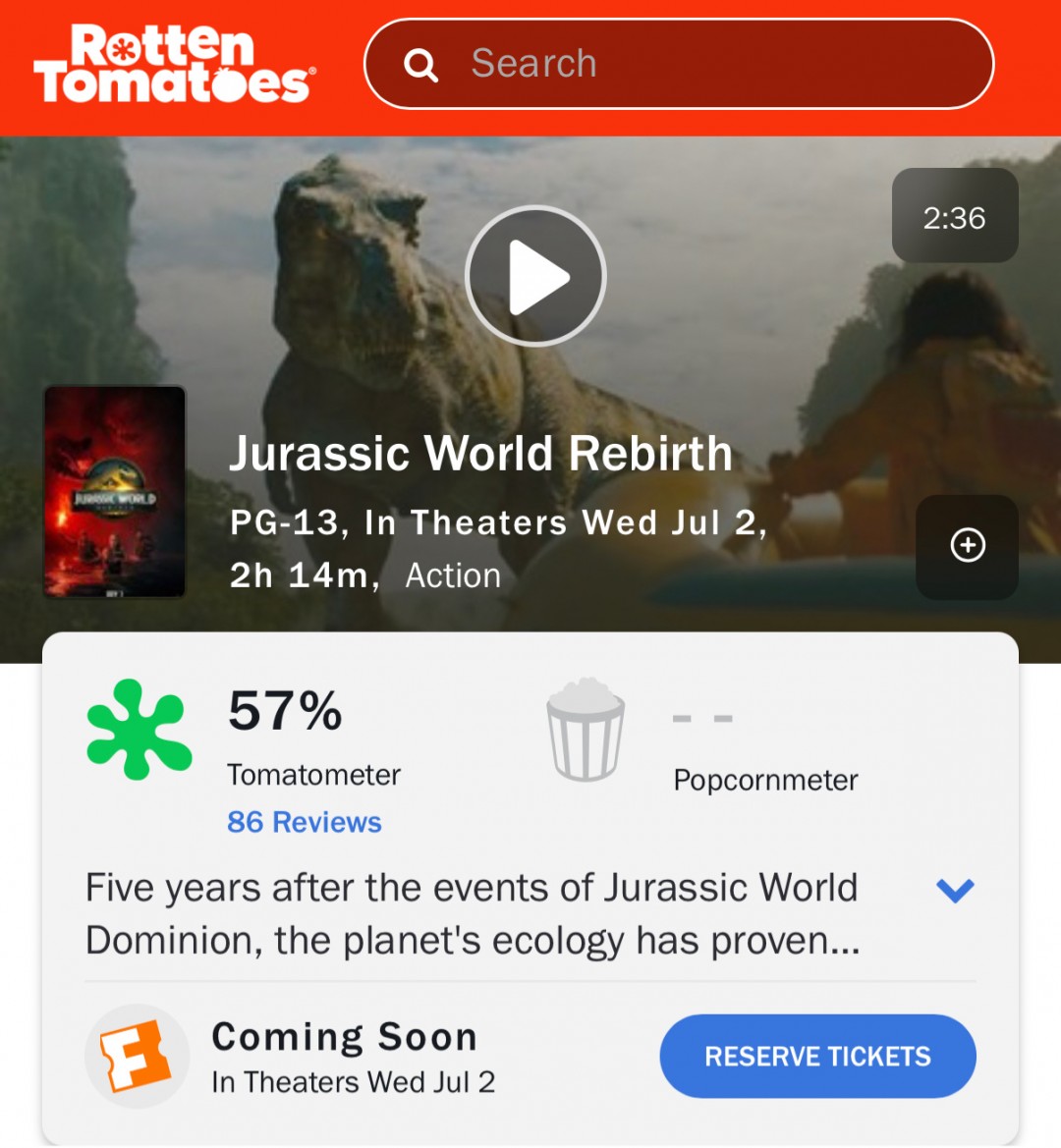View the 57% Tomatometer score details
Viewport: 1061px width, 1148px height.
tap(285, 711)
